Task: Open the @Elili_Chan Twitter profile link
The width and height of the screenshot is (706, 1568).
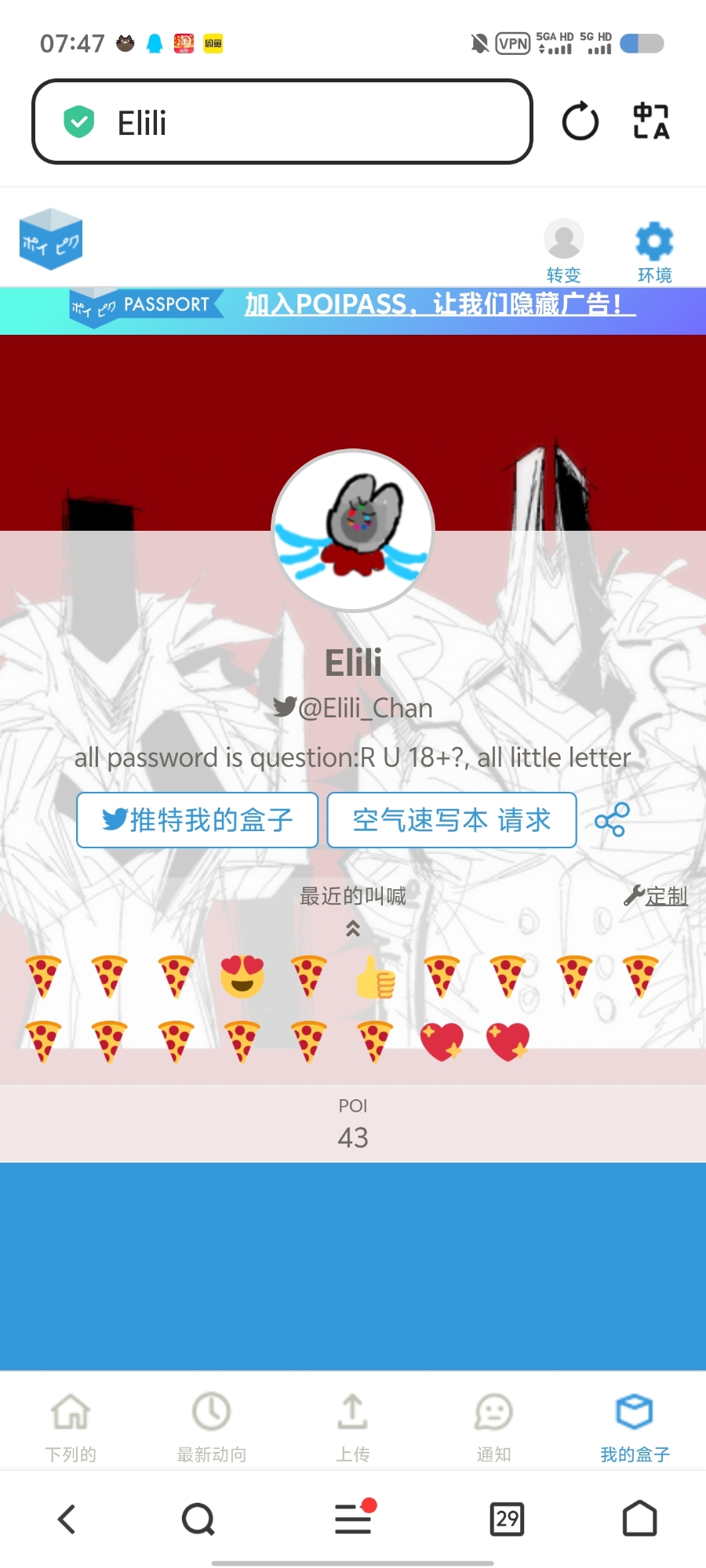Action: pyautogui.click(x=353, y=708)
